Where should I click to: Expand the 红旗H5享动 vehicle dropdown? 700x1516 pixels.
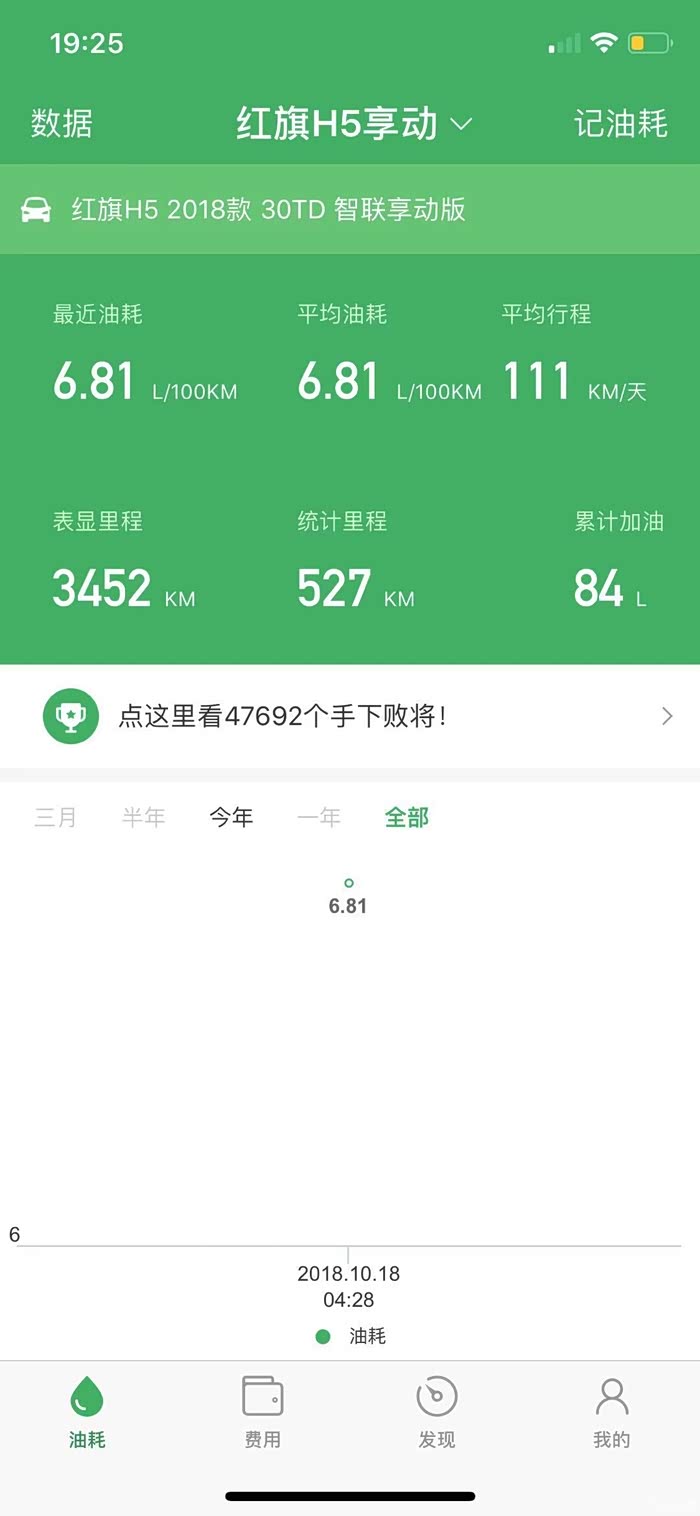pyautogui.click(x=353, y=124)
